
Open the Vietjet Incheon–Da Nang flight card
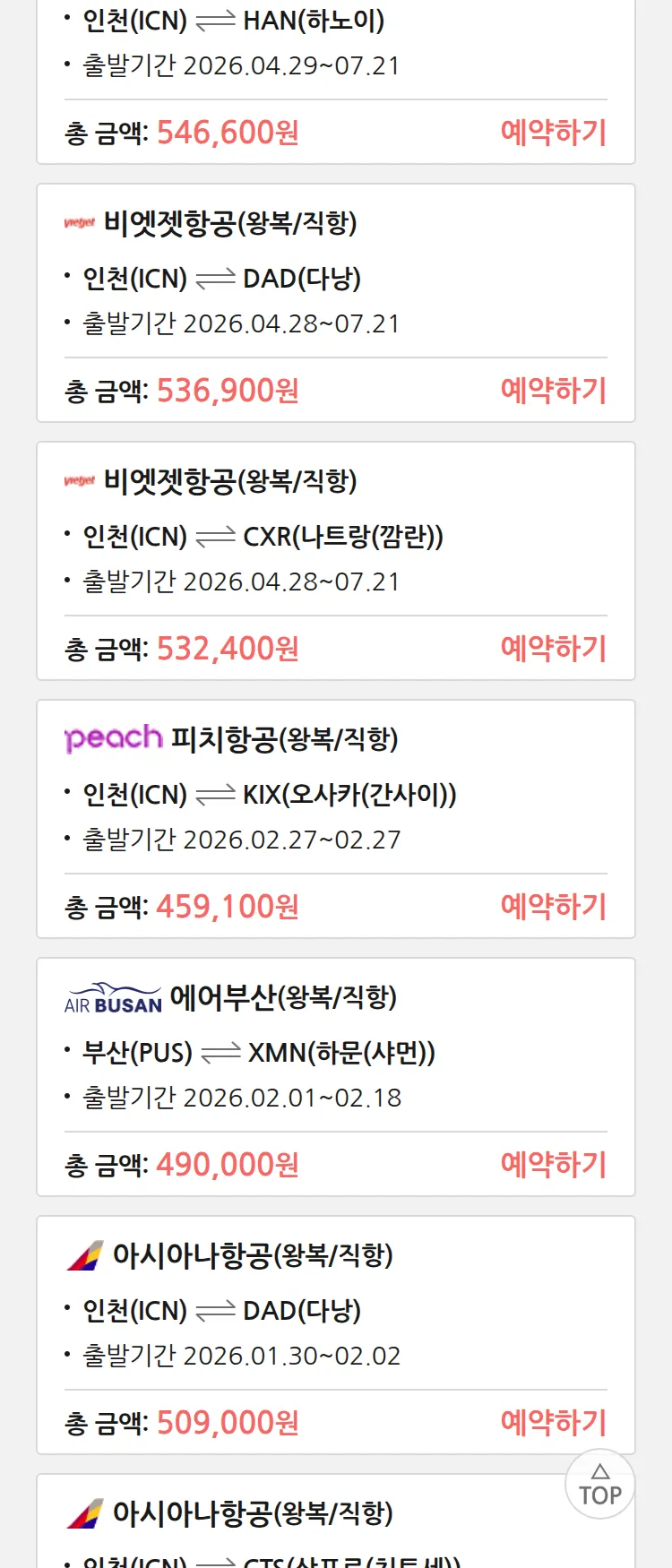pyautogui.click(x=335, y=278)
